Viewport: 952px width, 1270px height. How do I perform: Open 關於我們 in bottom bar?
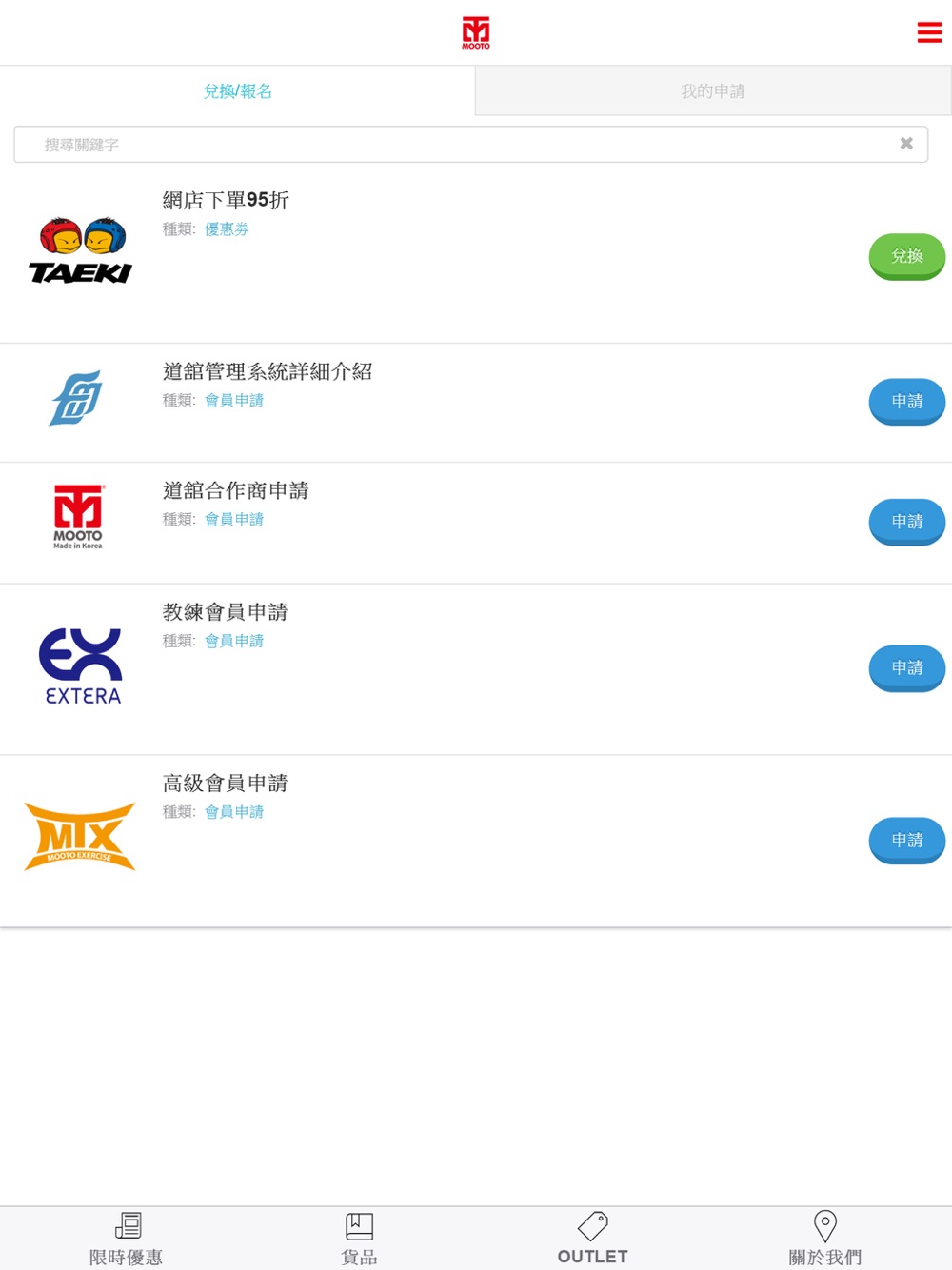click(825, 1239)
